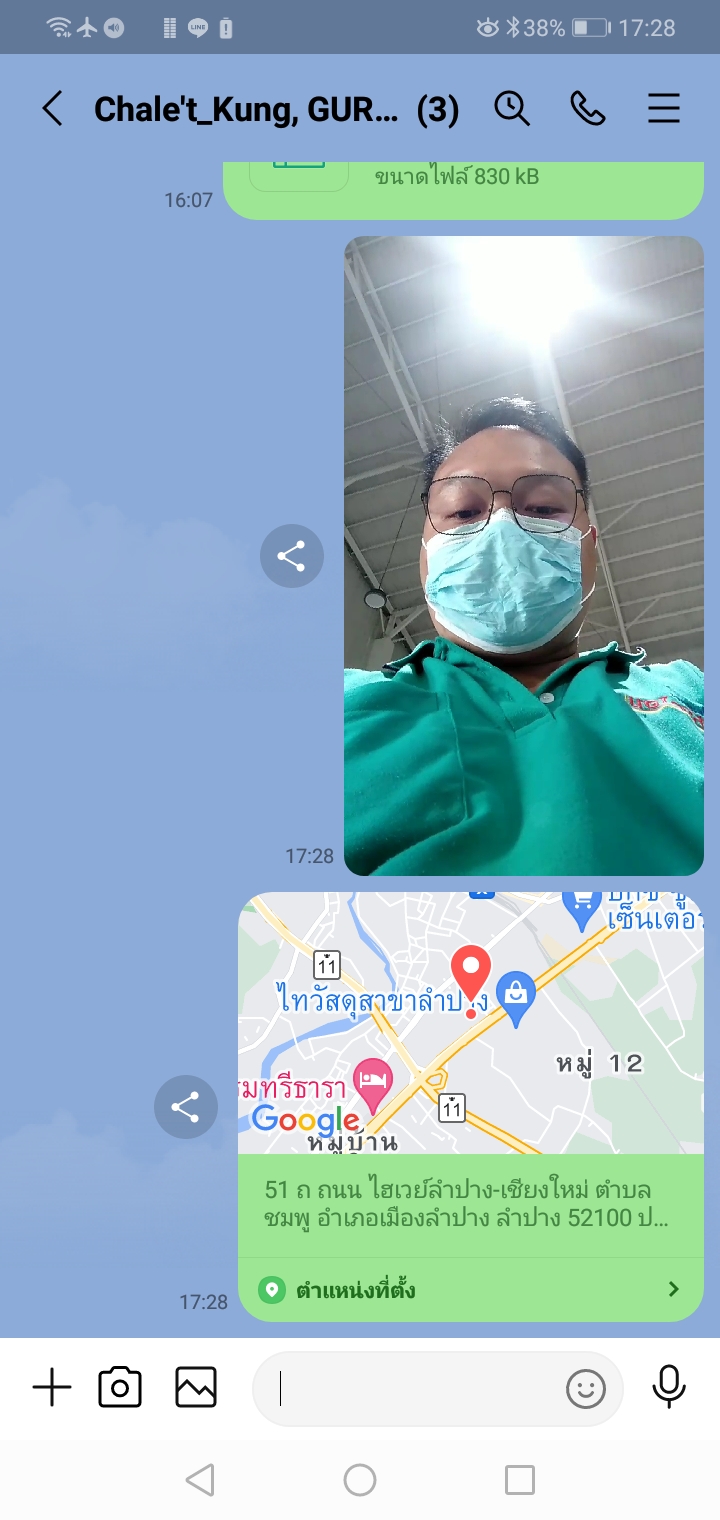Share the photo sent at 17:28
720x1520 pixels.
[x=291, y=556]
